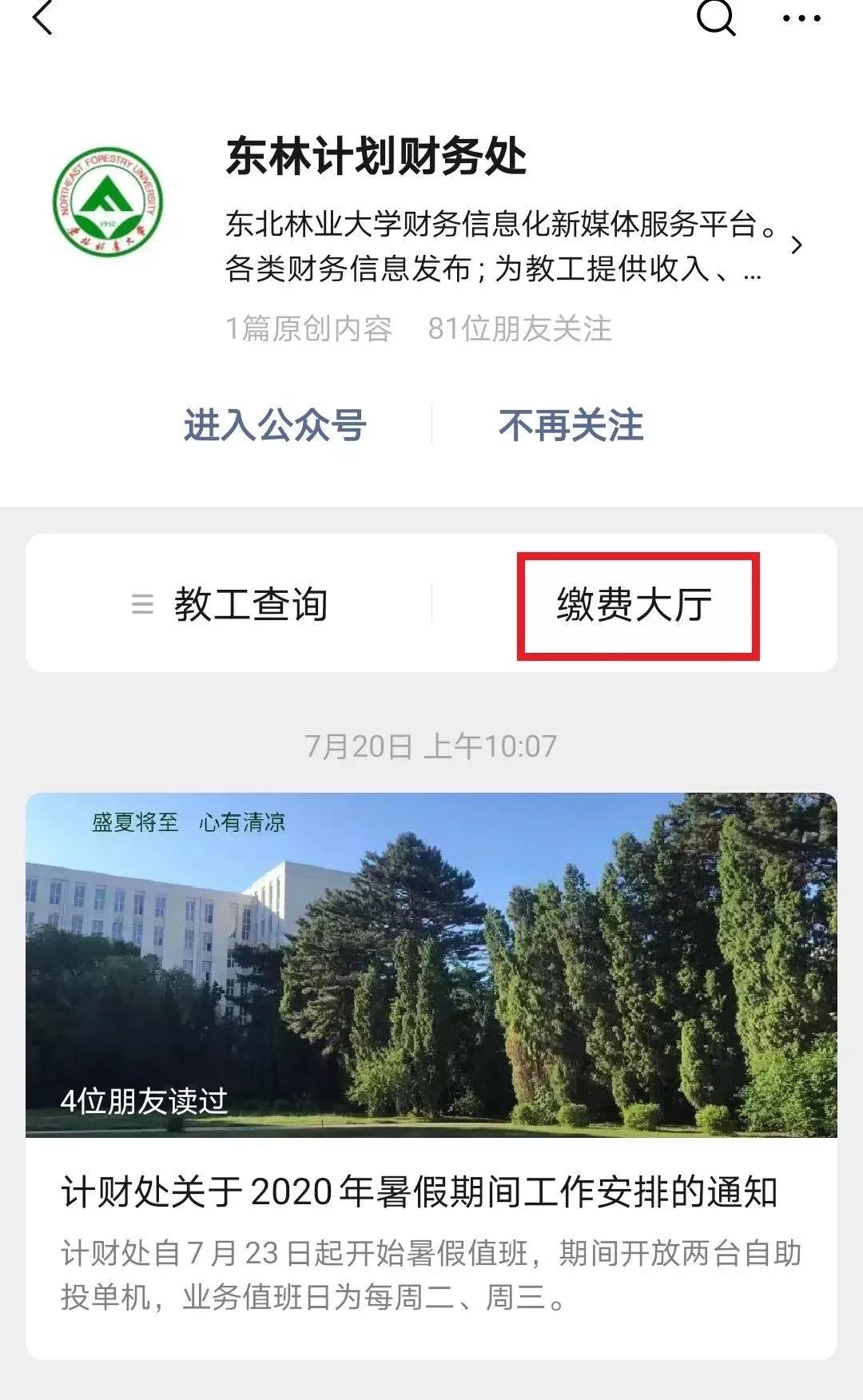Open the 教工查询 menu
Viewport: 863px width, 1400px height.
230,604
